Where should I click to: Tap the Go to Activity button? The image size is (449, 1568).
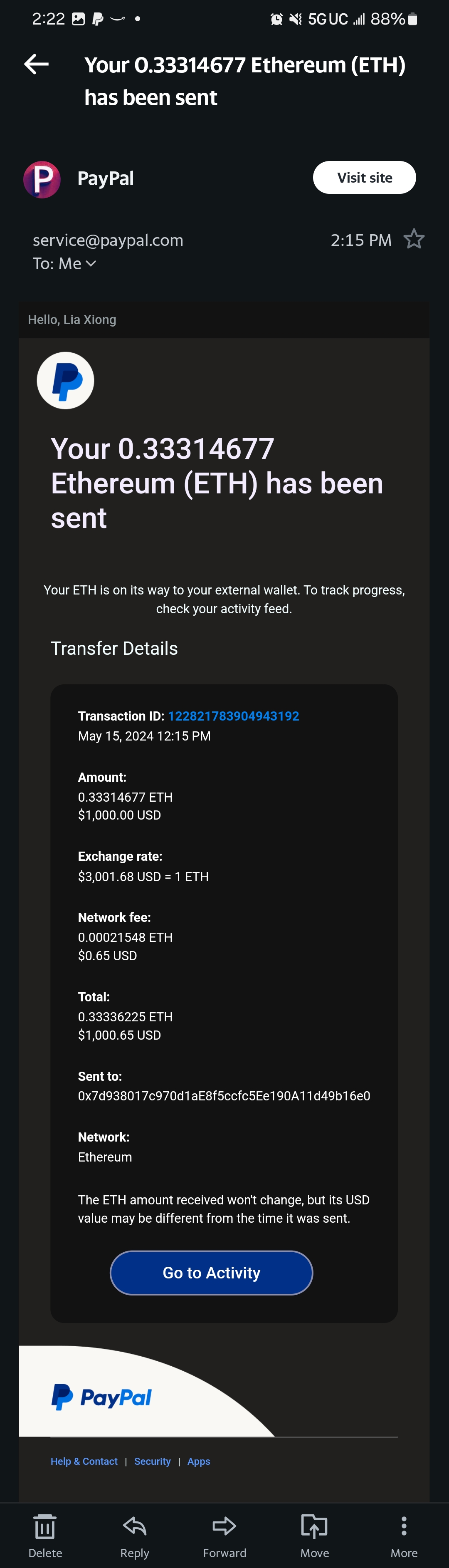coord(211,1273)
